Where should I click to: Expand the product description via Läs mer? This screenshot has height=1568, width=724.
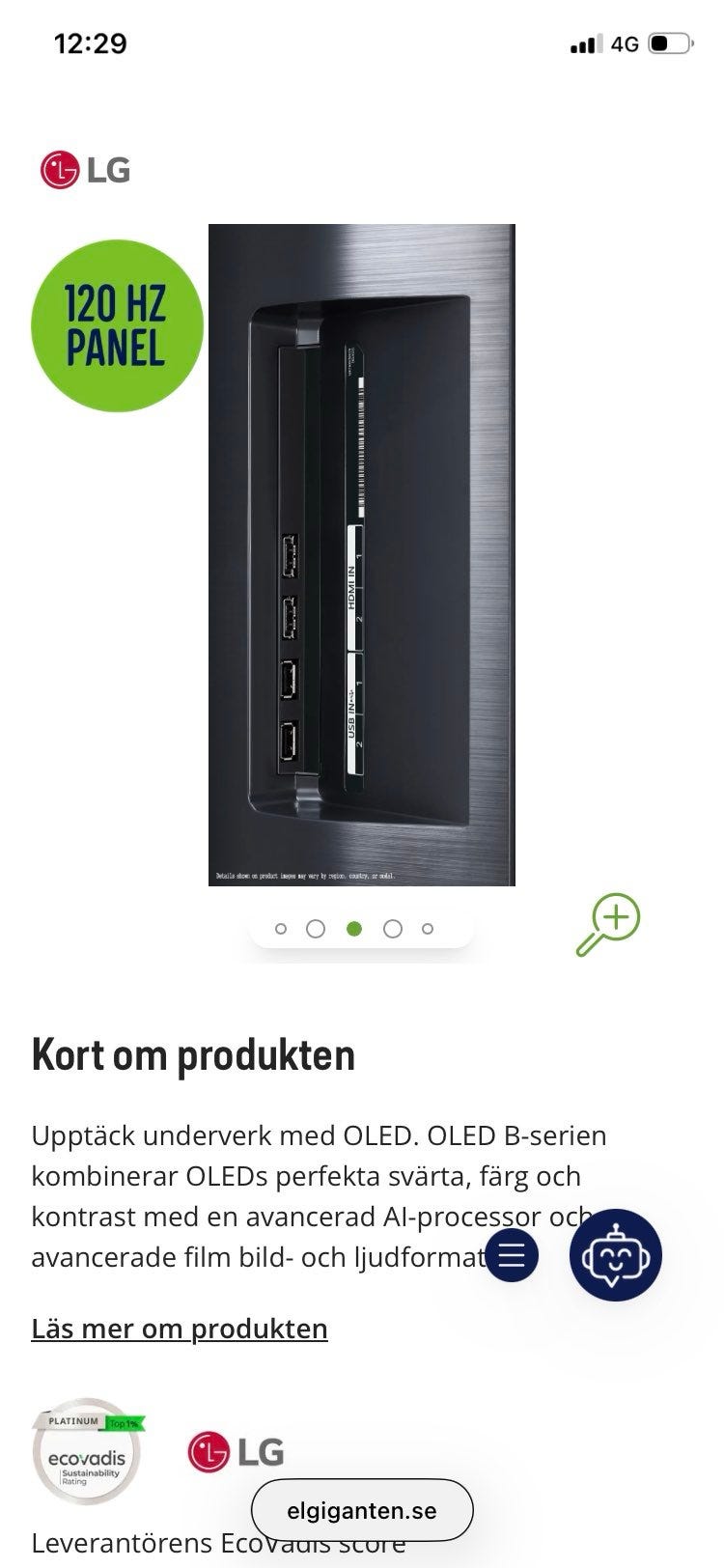pyautogui.click(x=181, y=1328)
